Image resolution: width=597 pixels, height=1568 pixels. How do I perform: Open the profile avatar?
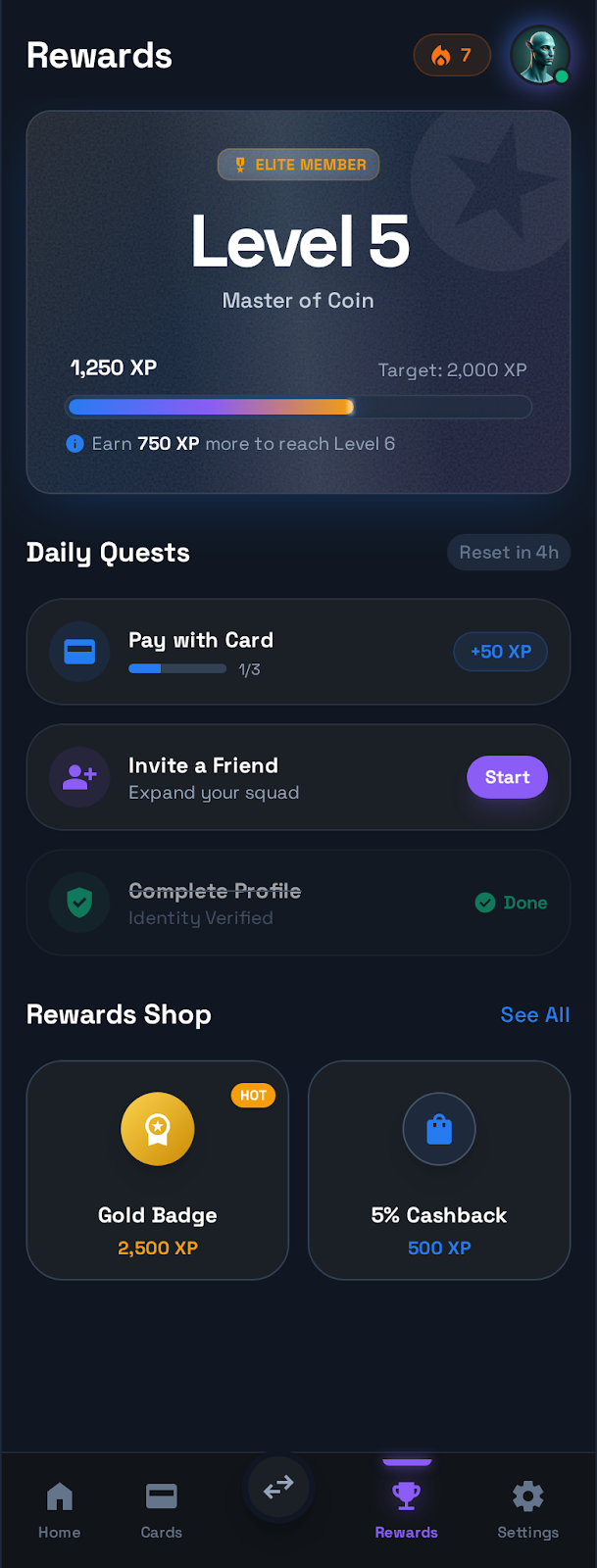[x=539, y=56]
